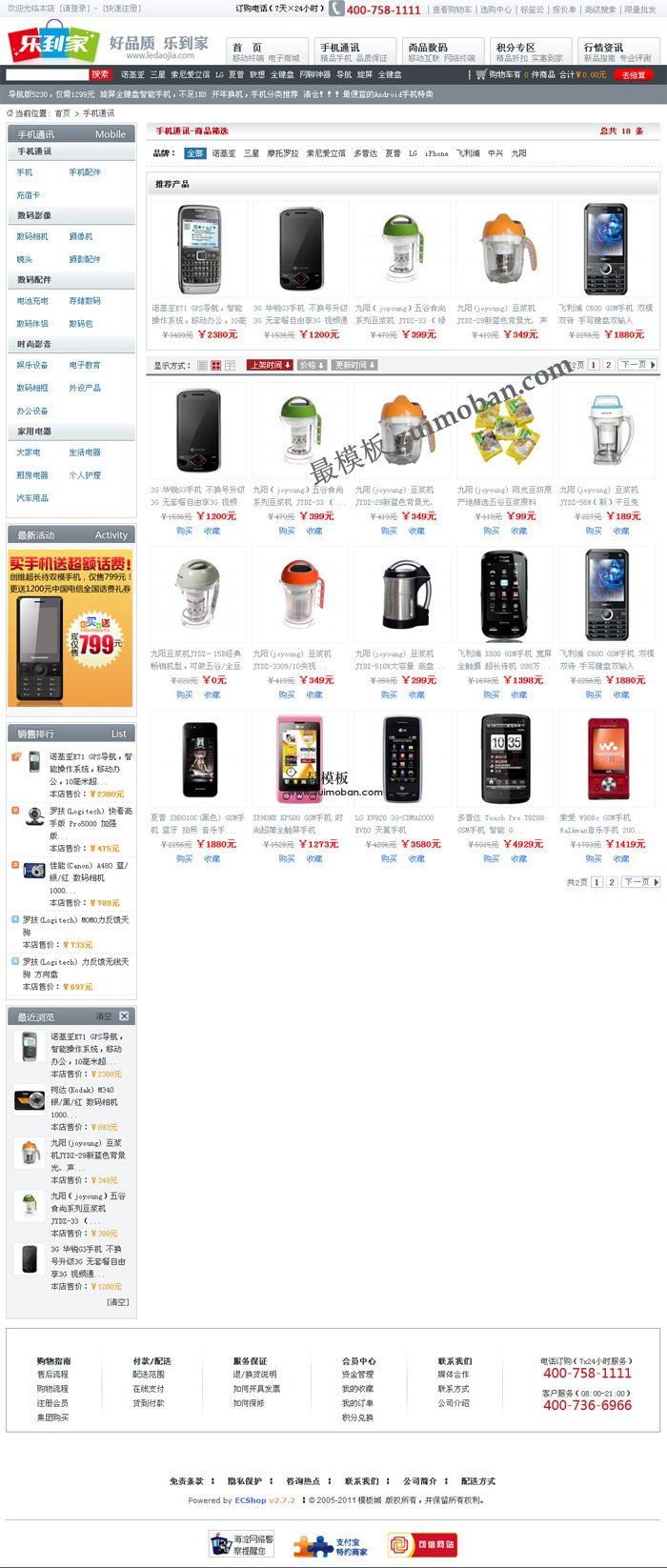Filter brand by iPhone
667x1568 pixels.
point(435,153)
